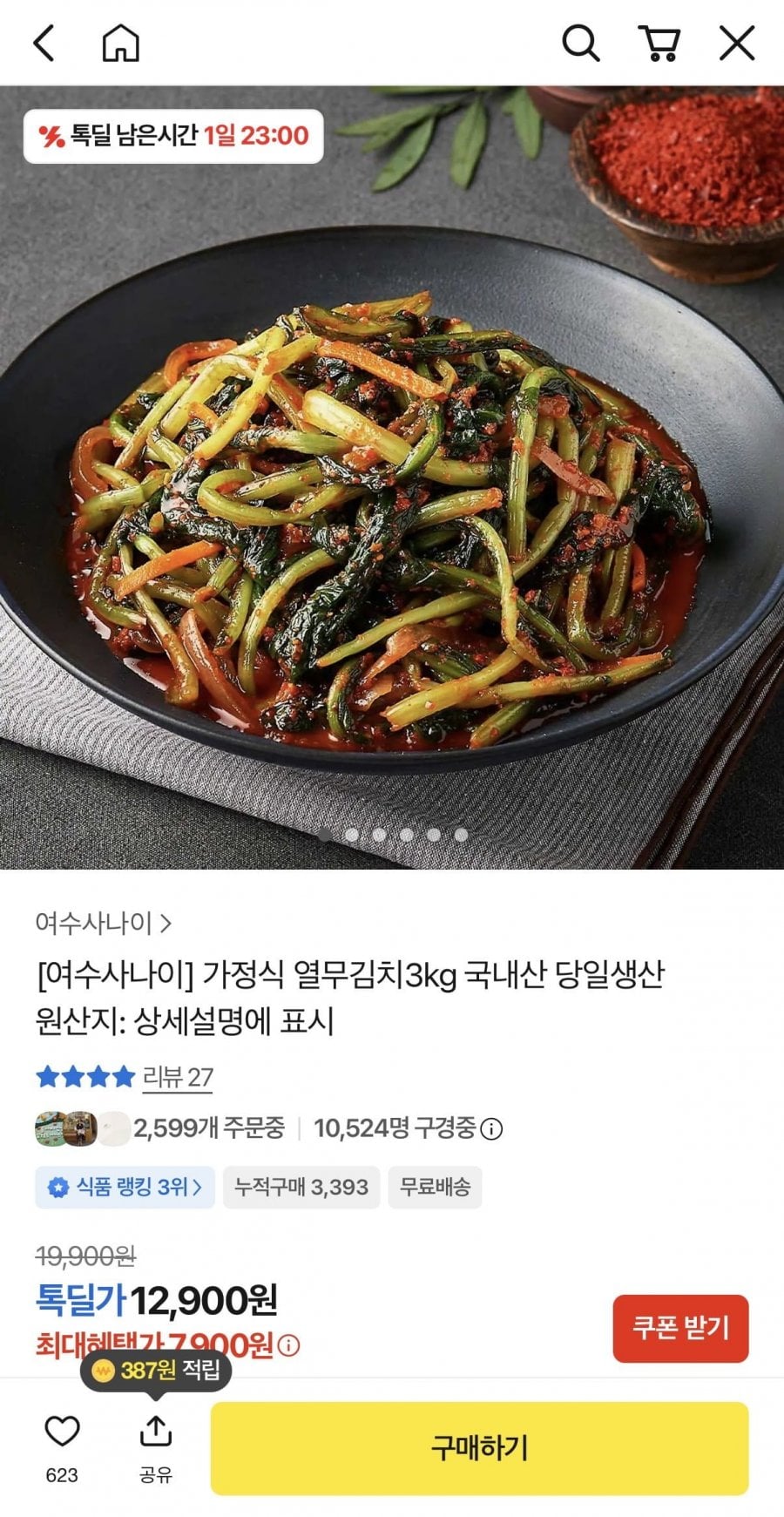
Task: Open the home icon in the top bar
Action: point(121,43)
